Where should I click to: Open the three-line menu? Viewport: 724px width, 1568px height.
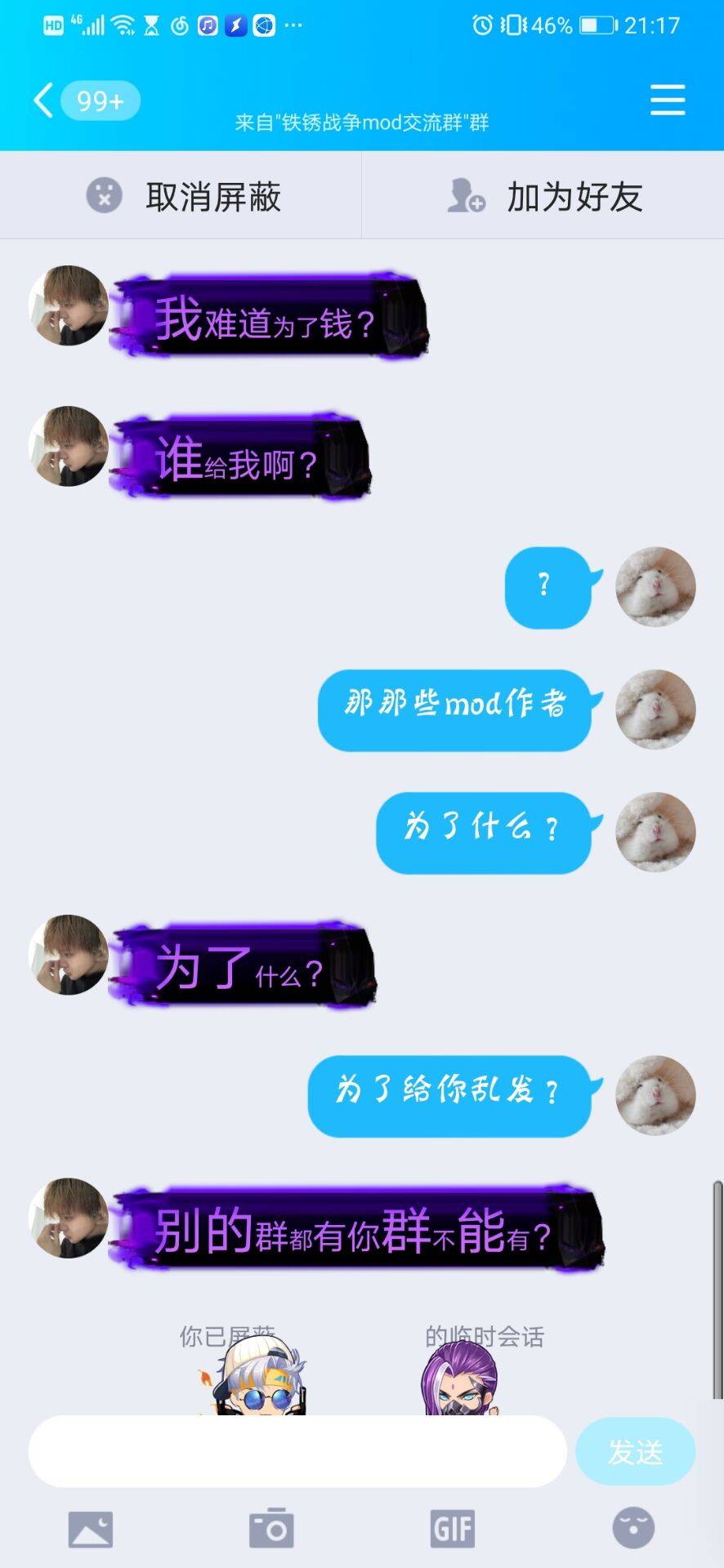(x=667, y=100)
